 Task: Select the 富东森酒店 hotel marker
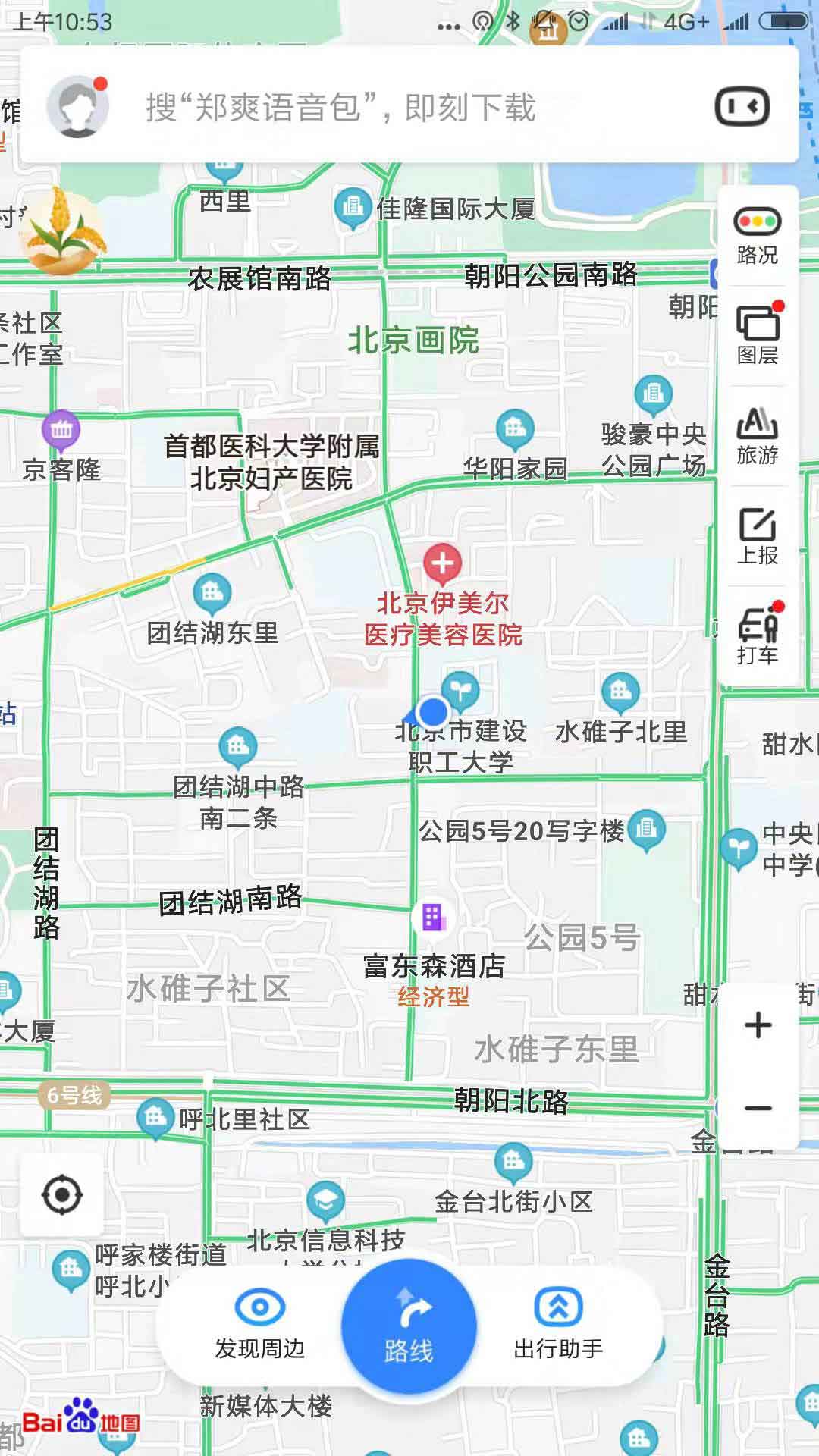(x=433, y=918)
